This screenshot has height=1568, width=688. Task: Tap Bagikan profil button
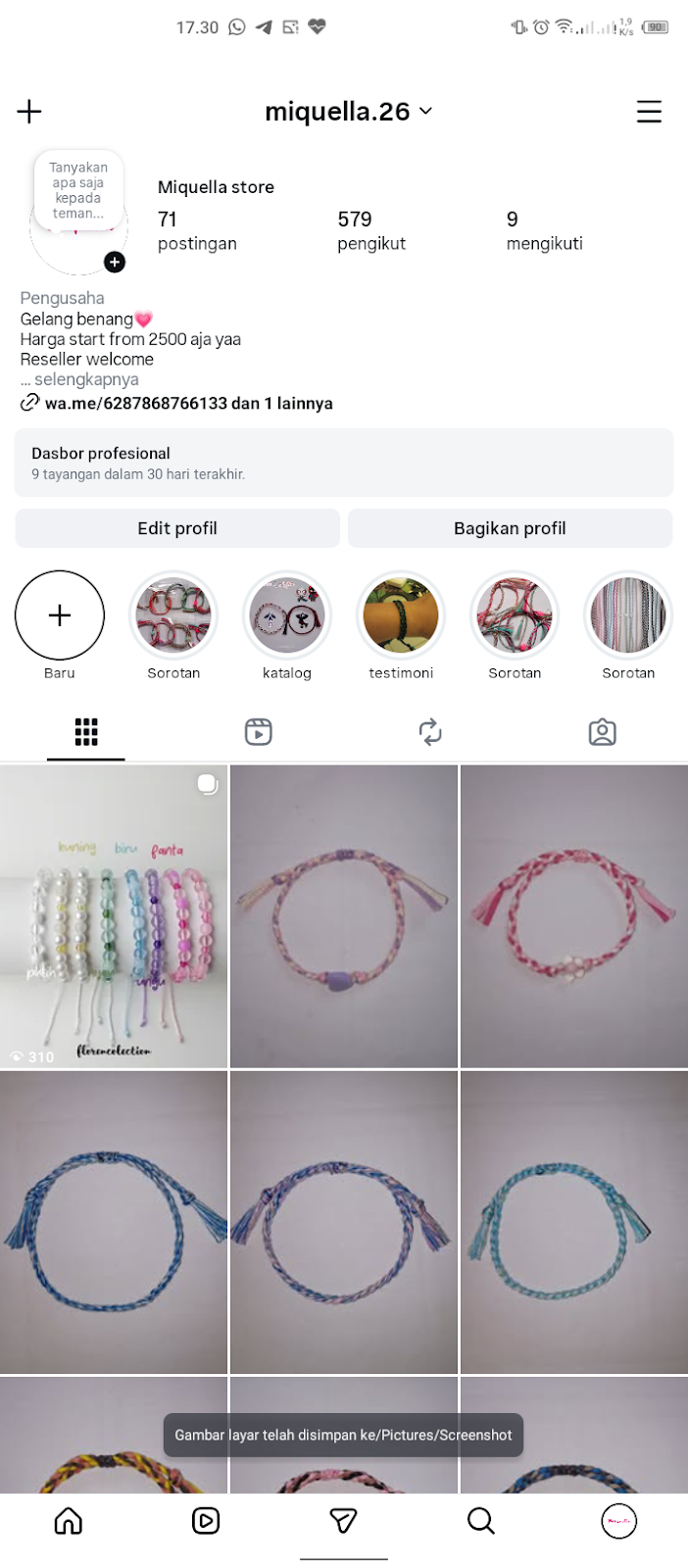pos(510,528)
